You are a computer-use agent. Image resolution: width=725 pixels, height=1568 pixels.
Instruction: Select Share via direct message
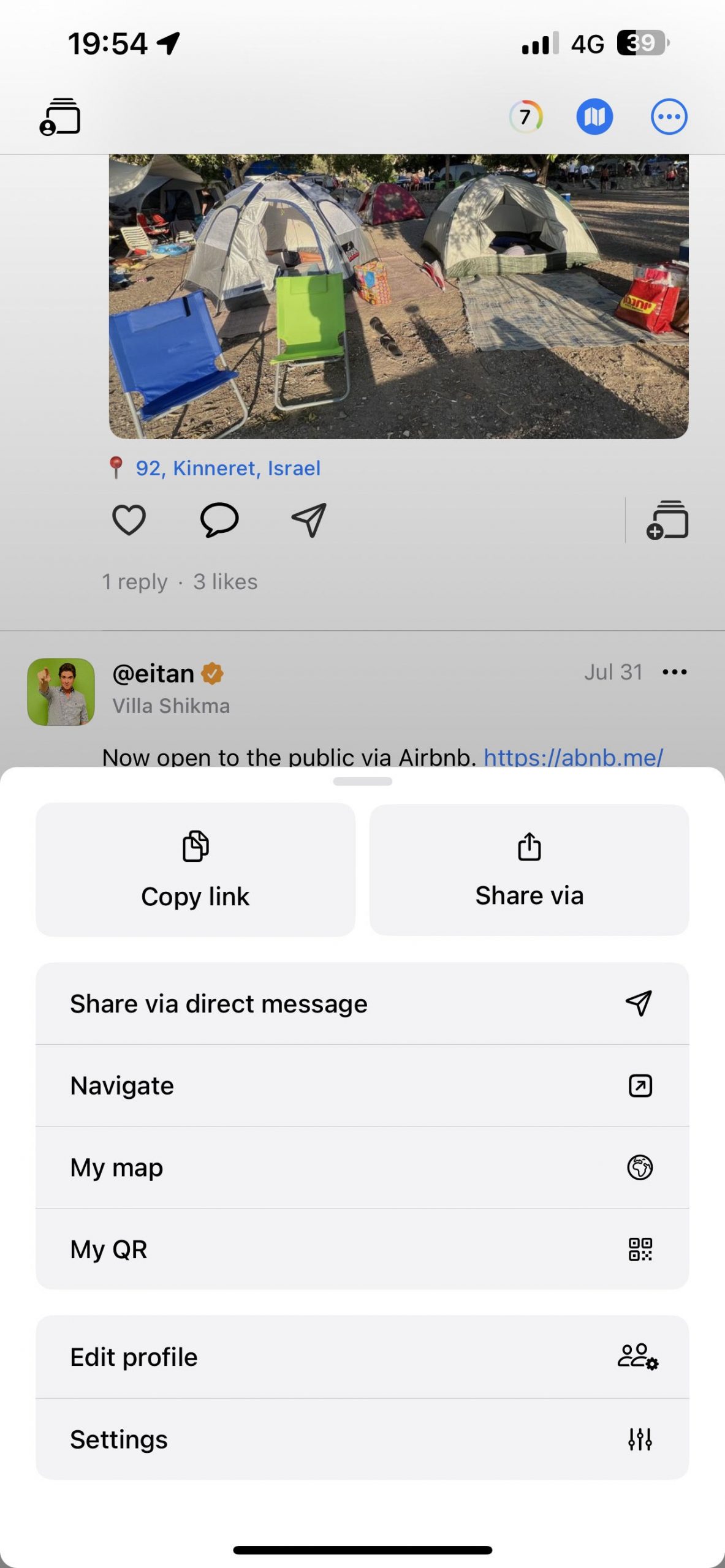[362, 1004]
